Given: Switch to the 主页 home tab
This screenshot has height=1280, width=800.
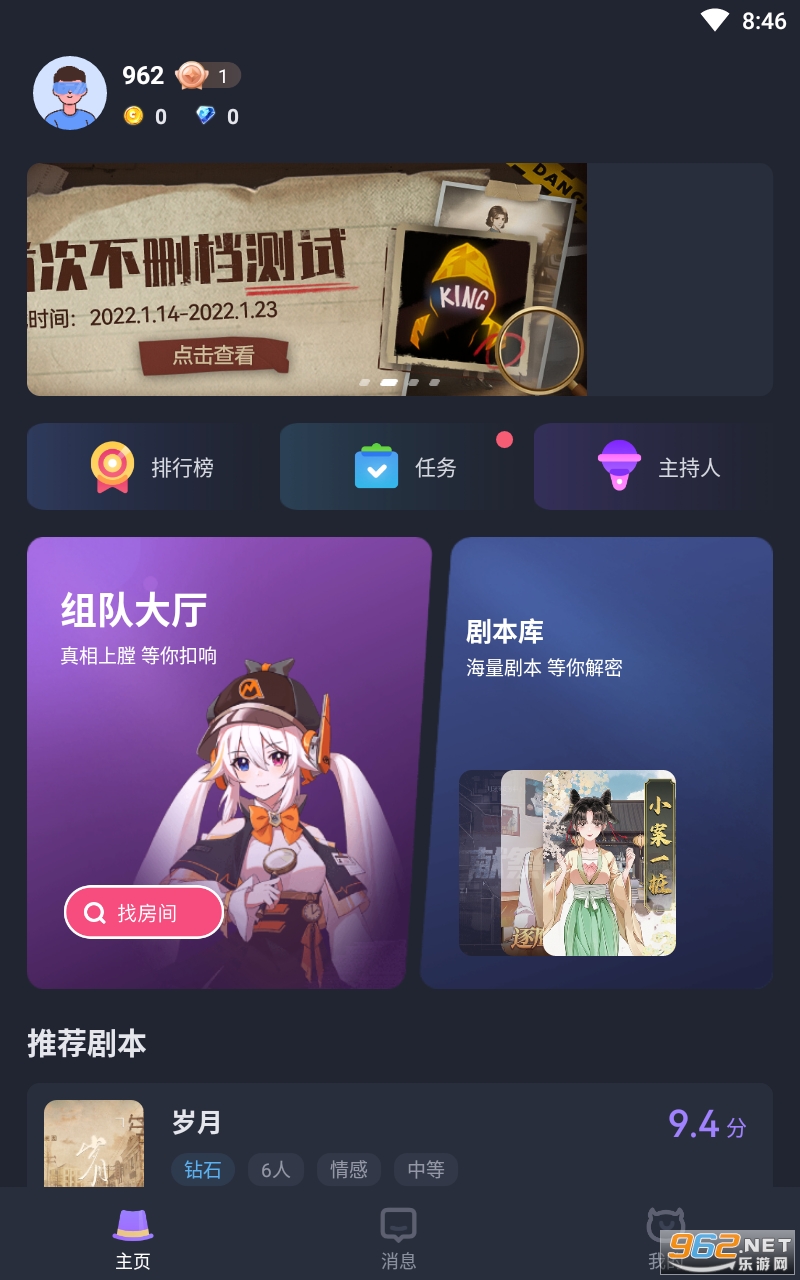Looking at the screenshot, I should pos(133,1237).
